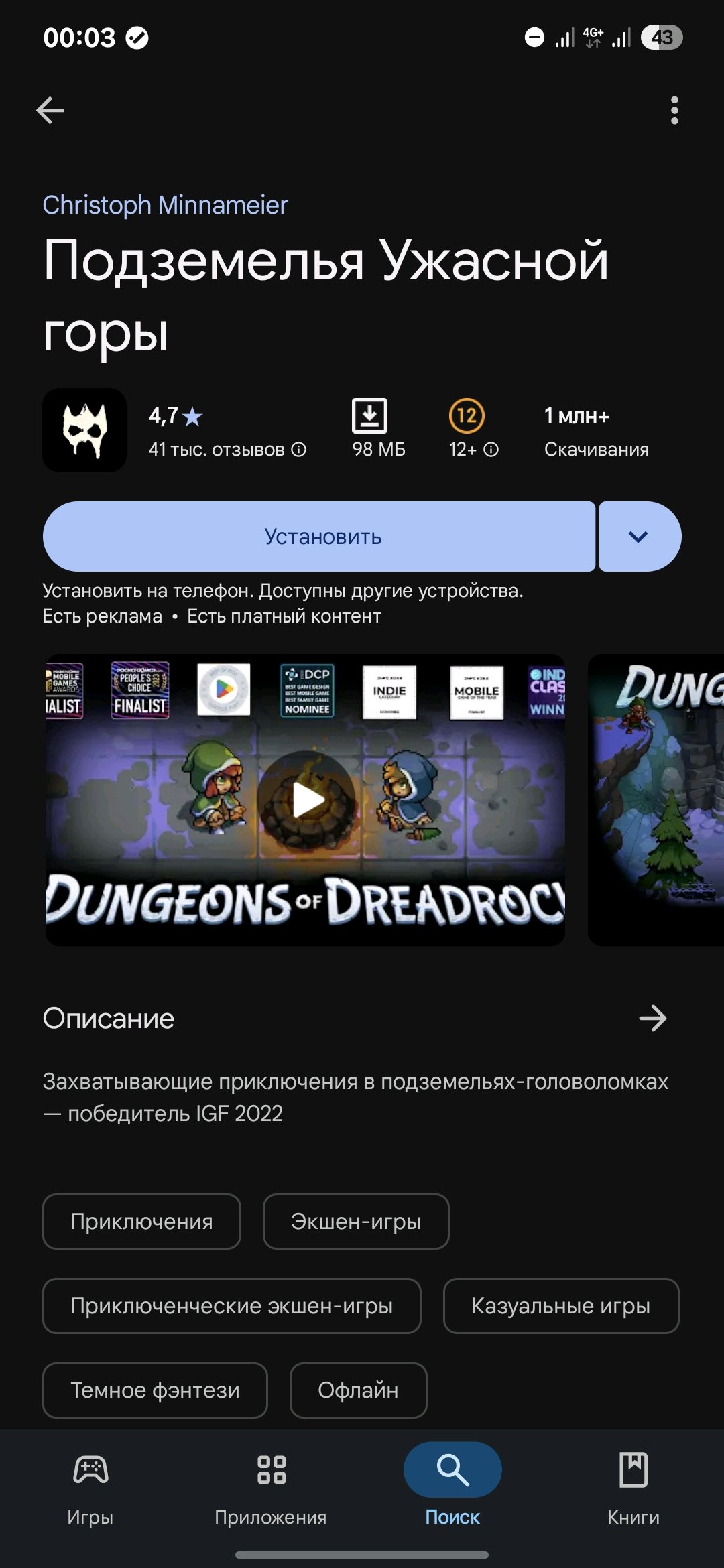Tap the Установить button
Image resolution: width=724 pixels, height=1568 pixels.
(319, 537)
